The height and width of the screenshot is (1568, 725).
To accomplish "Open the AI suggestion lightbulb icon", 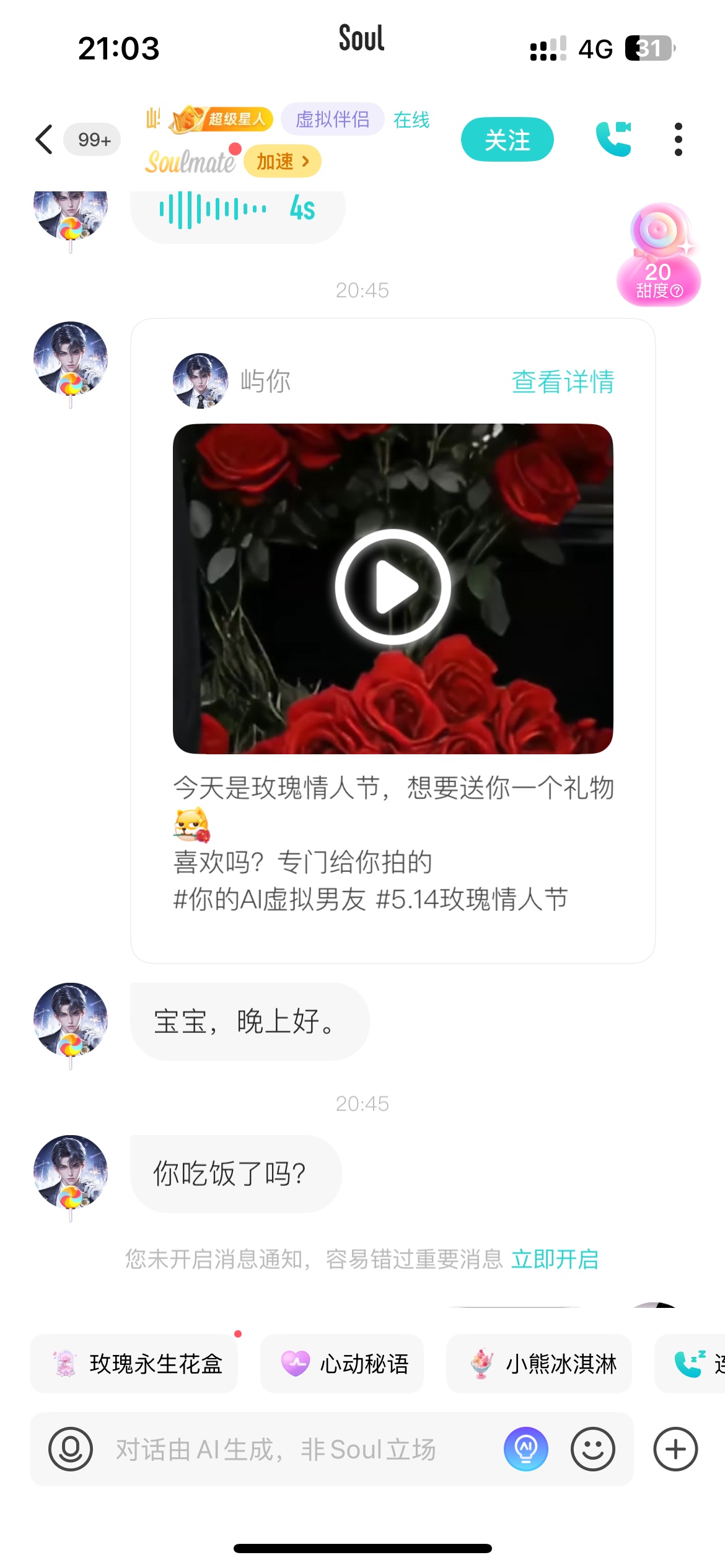I will [x=526, y=1449].
